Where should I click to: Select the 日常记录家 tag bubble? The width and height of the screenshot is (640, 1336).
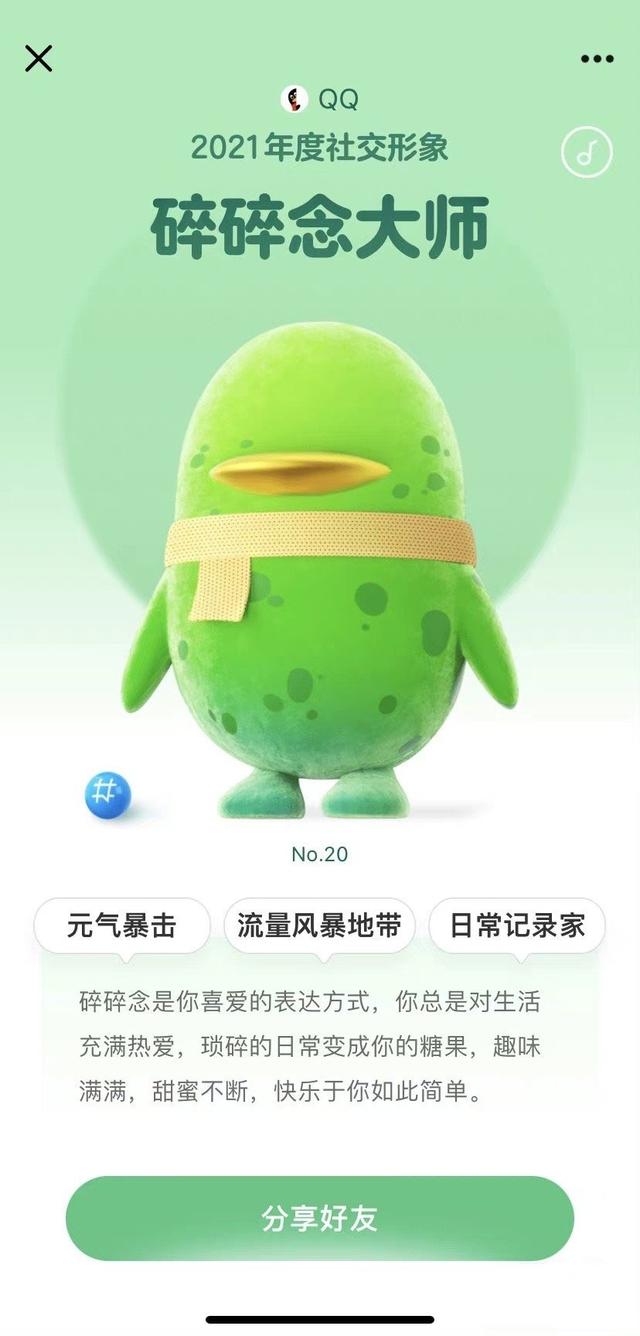tap(517, 926)
